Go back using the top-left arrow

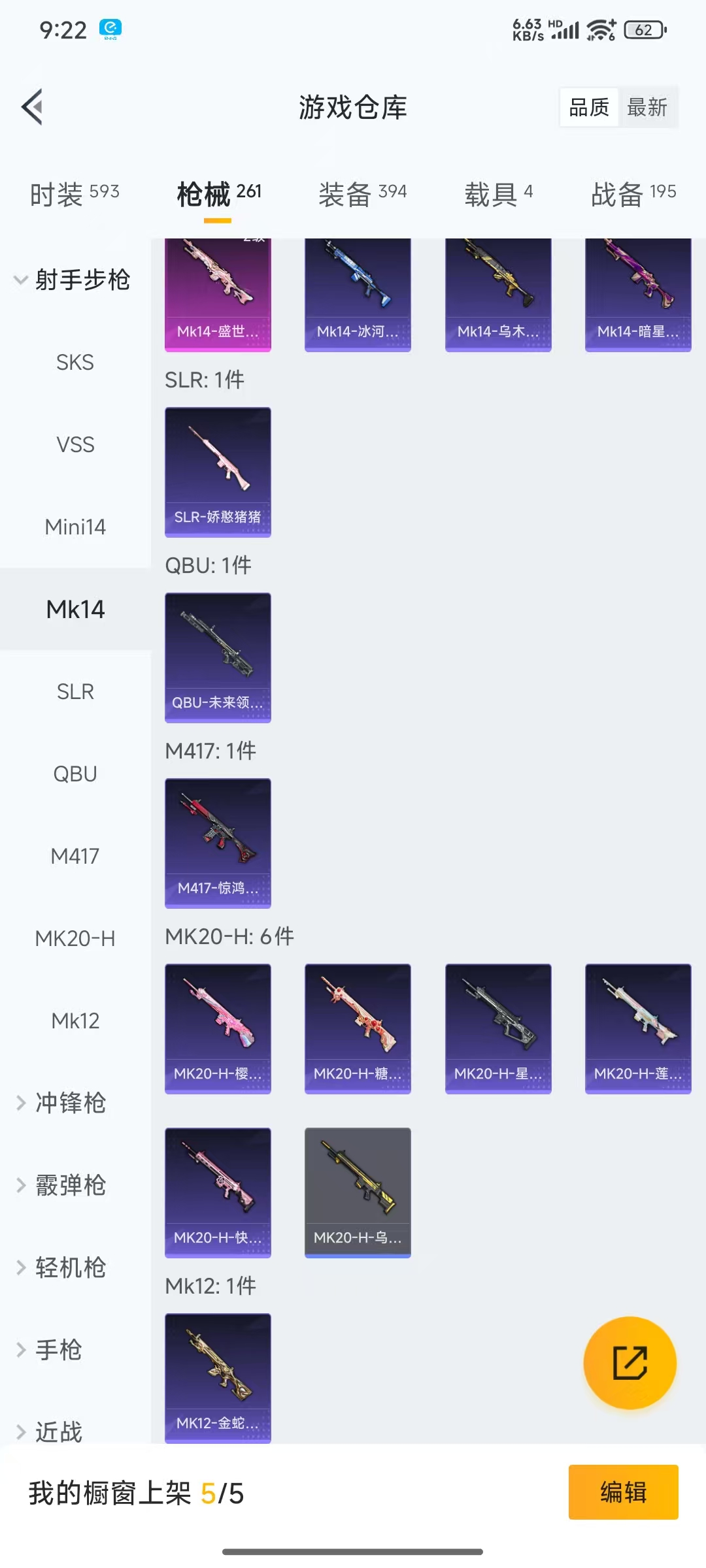[x=33, y=106]
